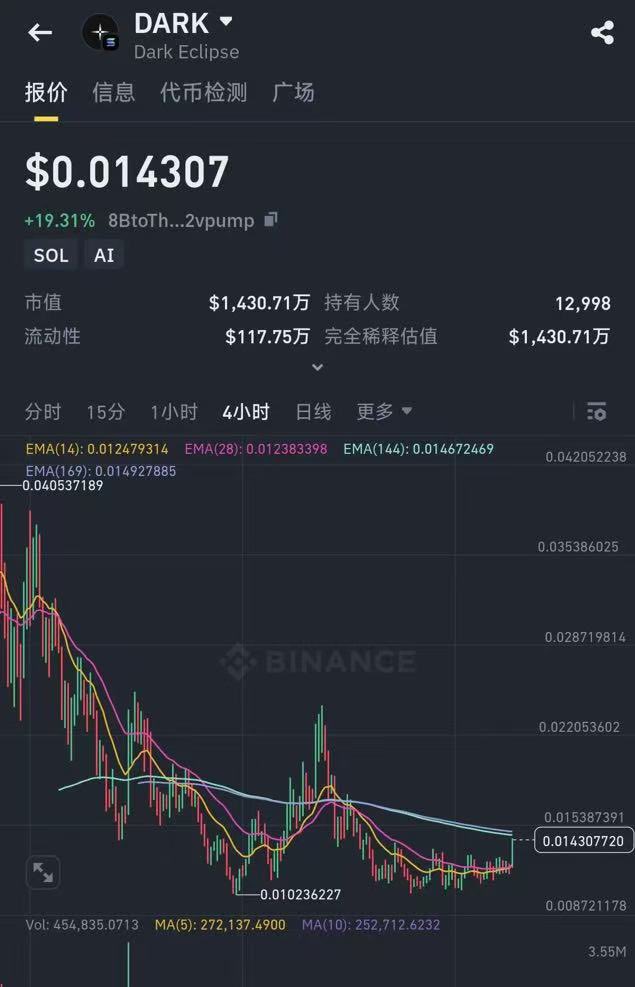The height and width of the screenshot is (987, 635).
Task: Copy the contract address 8BtoTh...2vpump
Action: coord(271,220)
